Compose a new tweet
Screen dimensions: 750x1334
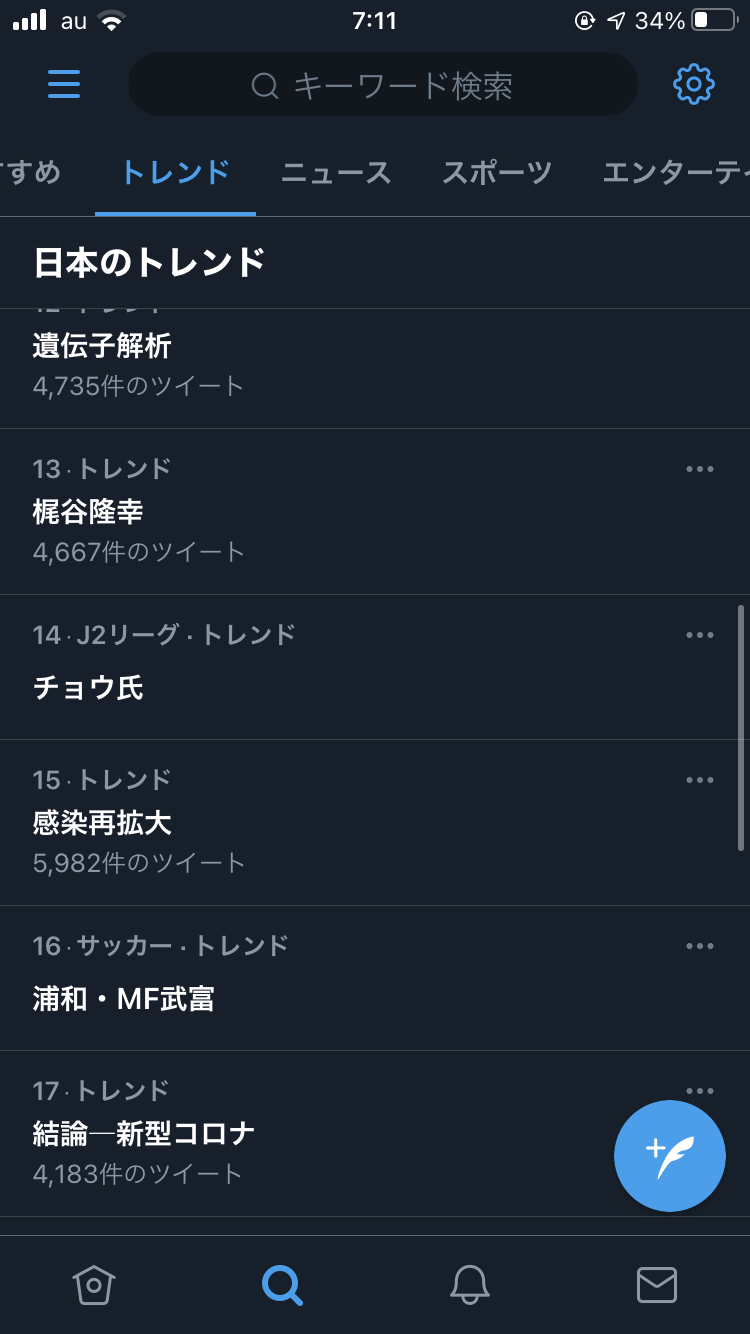(670, 1155)
